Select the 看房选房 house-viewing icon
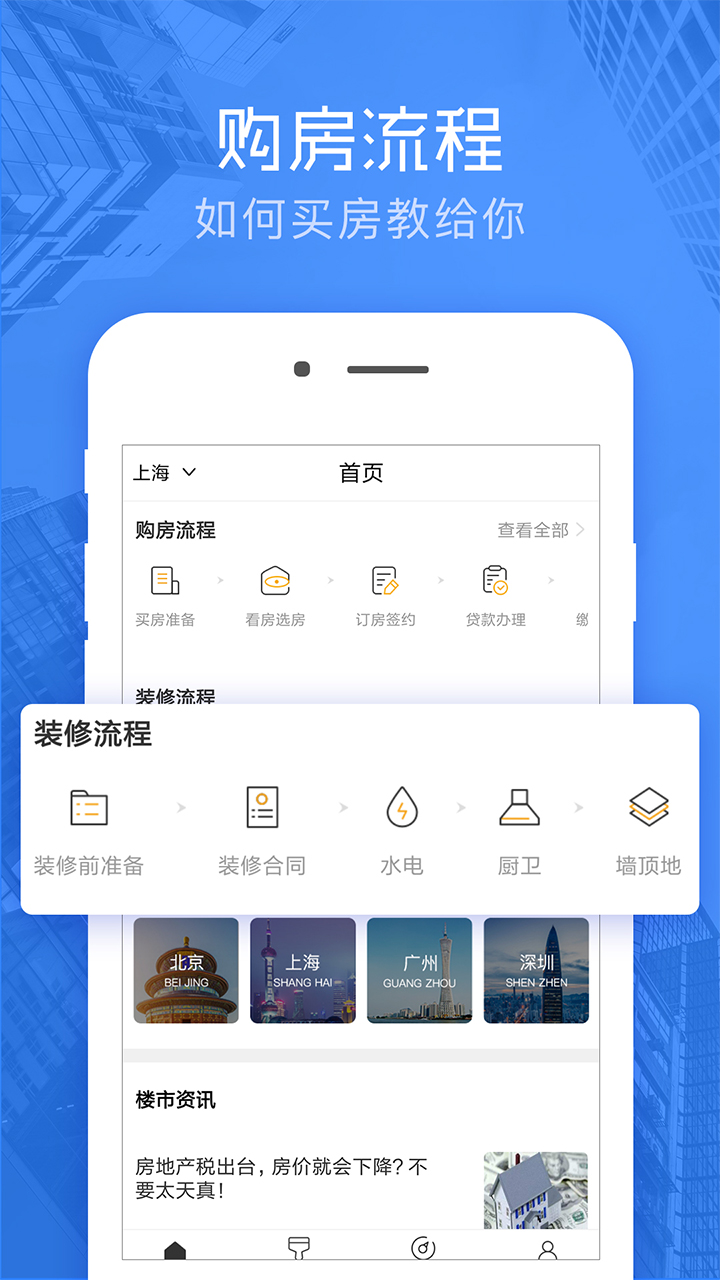 [275, 579]
